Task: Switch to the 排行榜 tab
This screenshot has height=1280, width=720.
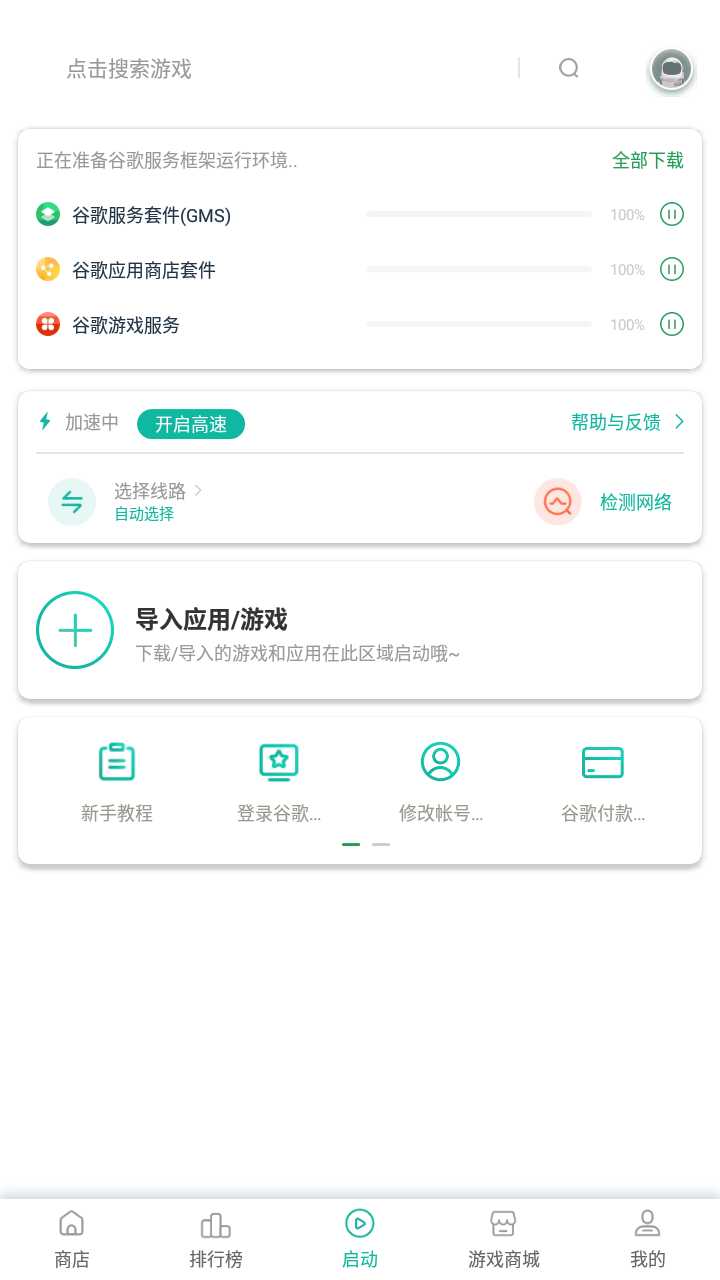Action: (x=216, y=1239)
